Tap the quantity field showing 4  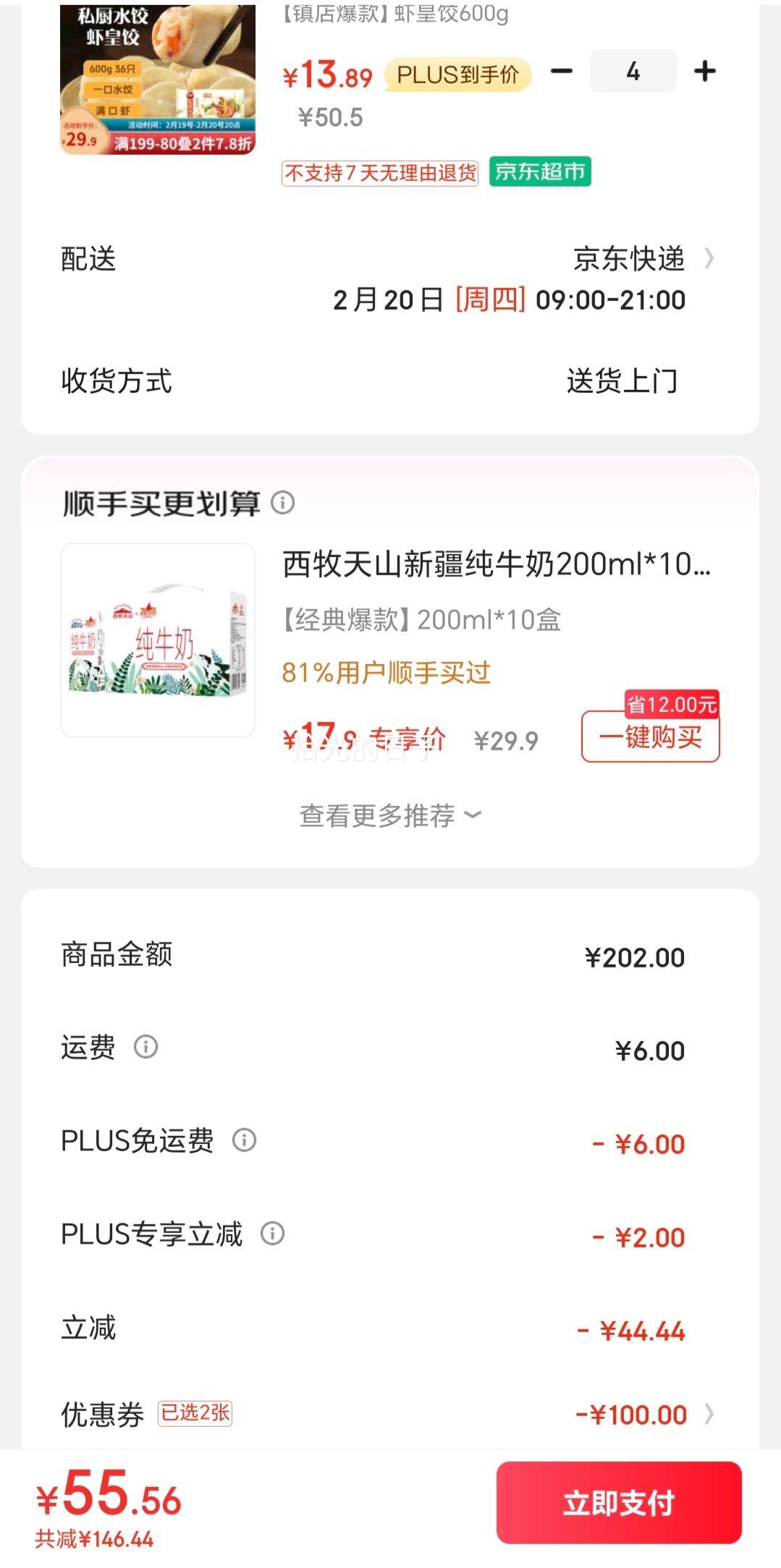tap(633, 71)
